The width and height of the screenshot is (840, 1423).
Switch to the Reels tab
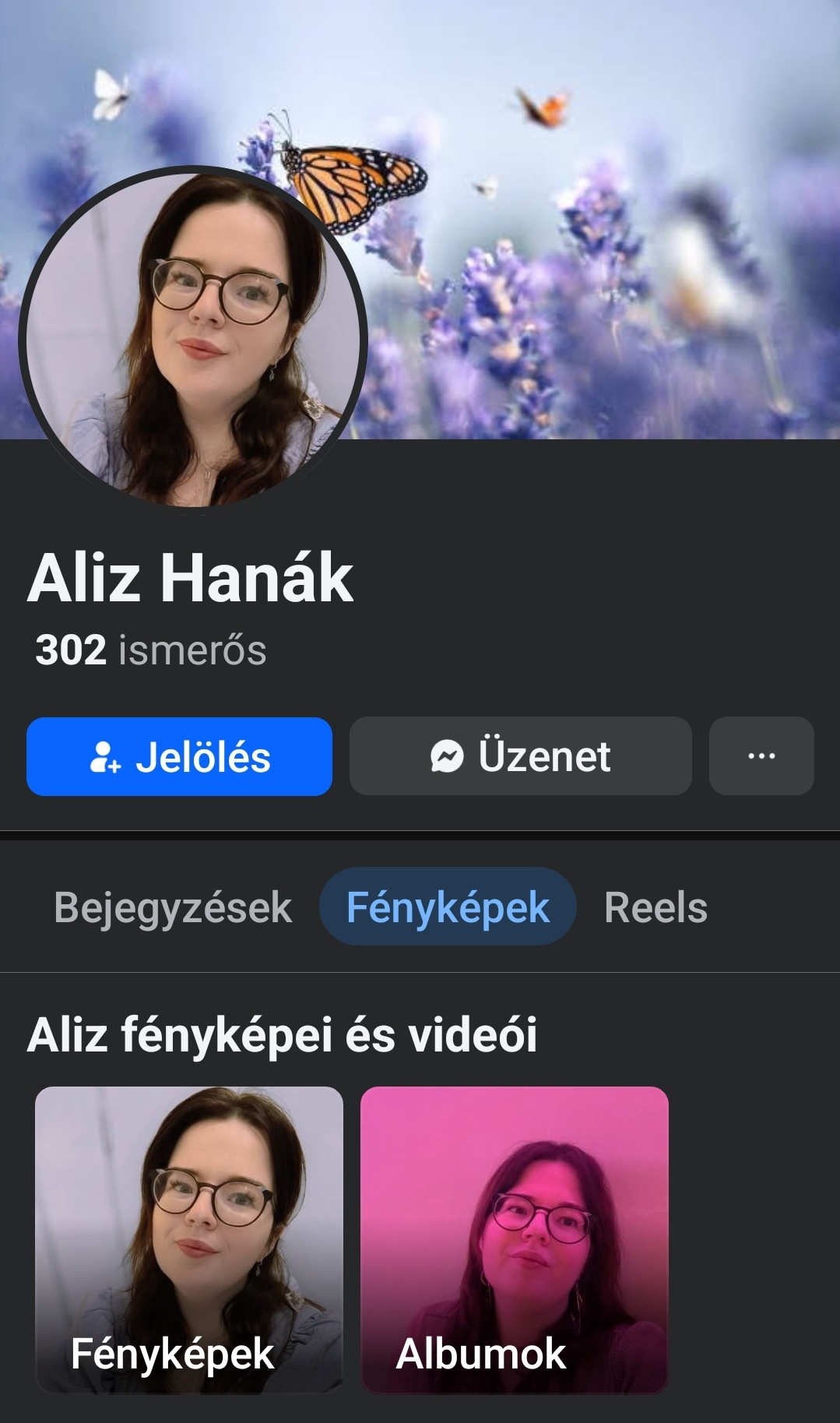coord(655,907)
